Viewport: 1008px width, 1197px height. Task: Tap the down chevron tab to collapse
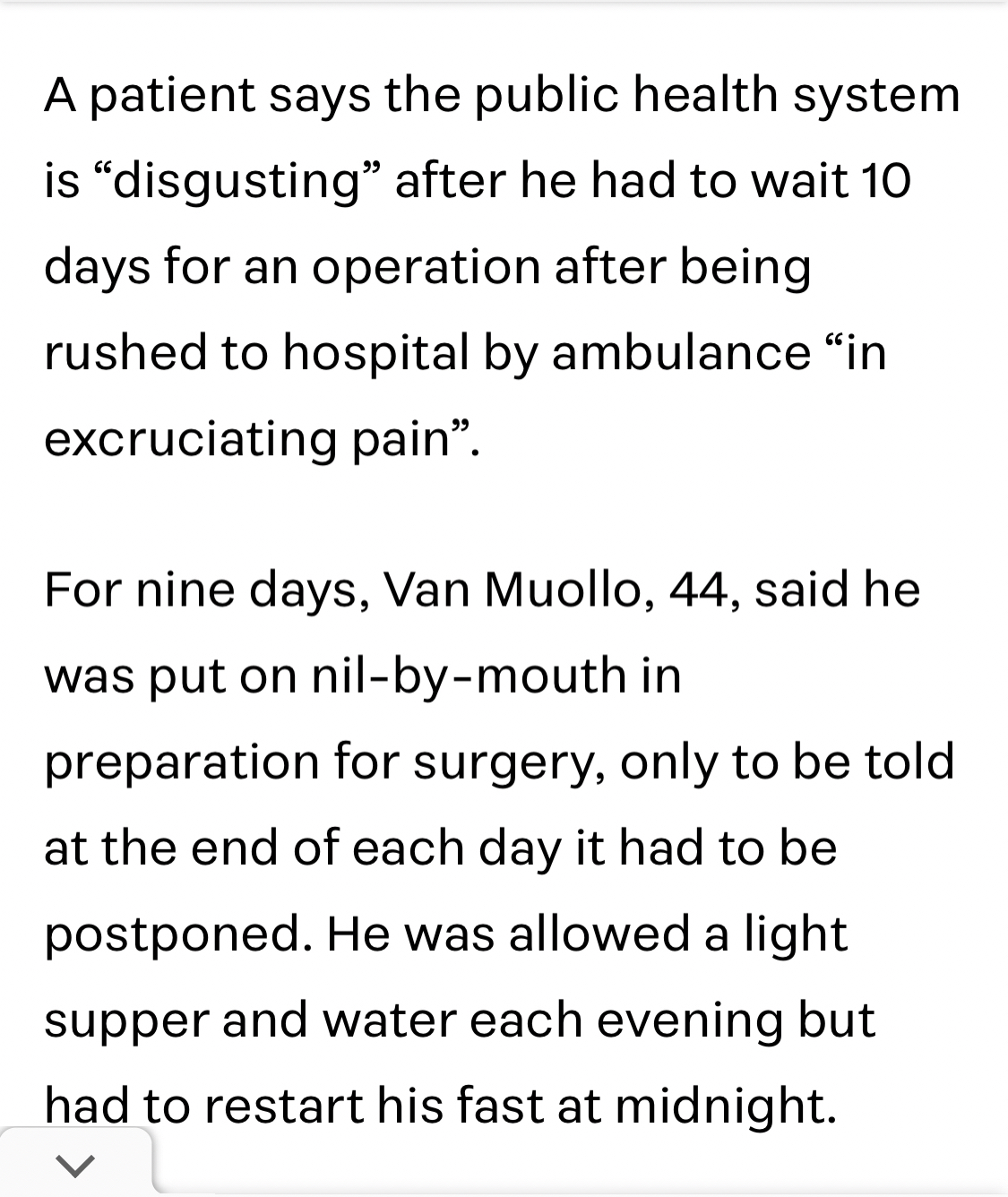click(x=75, y=1166)
